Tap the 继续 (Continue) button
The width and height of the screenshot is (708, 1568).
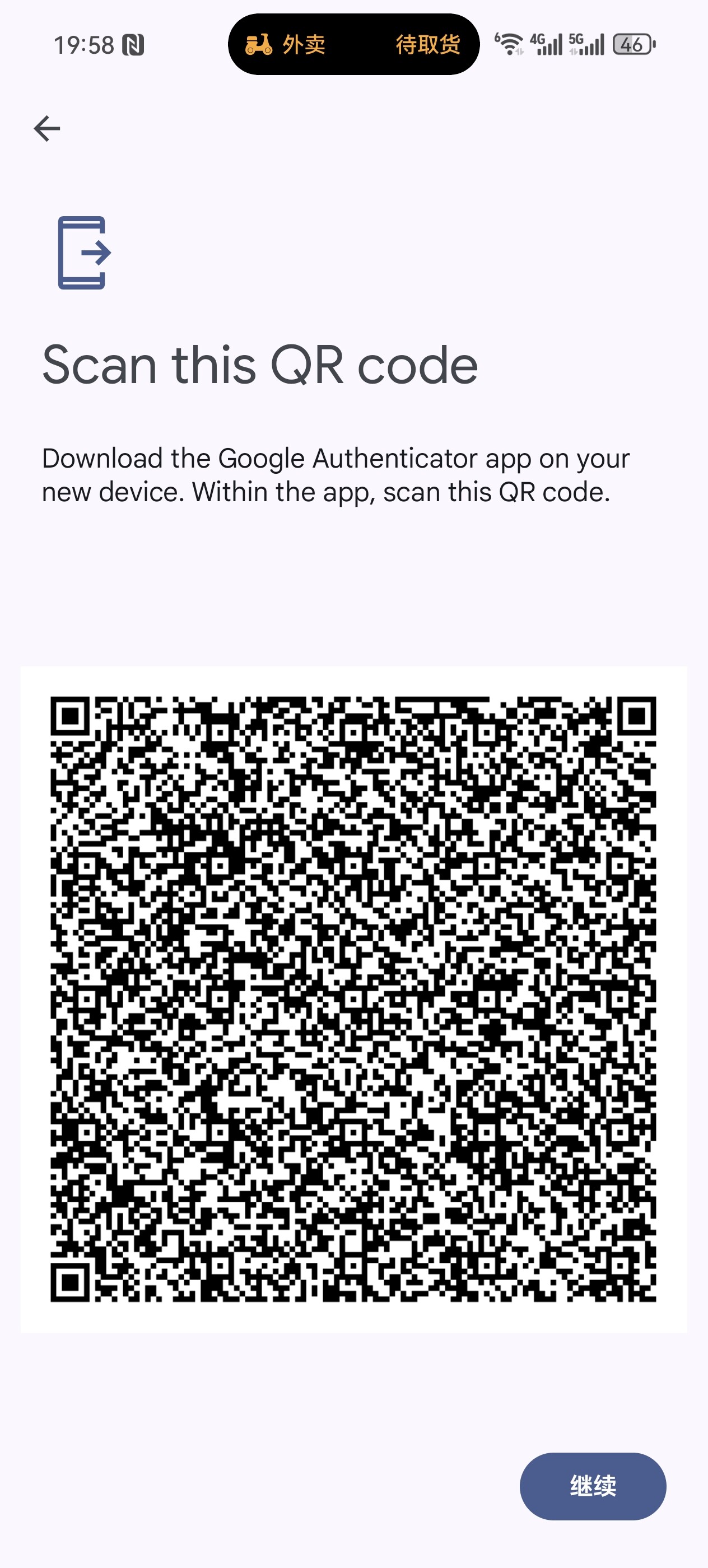(x=592, y=1486)
